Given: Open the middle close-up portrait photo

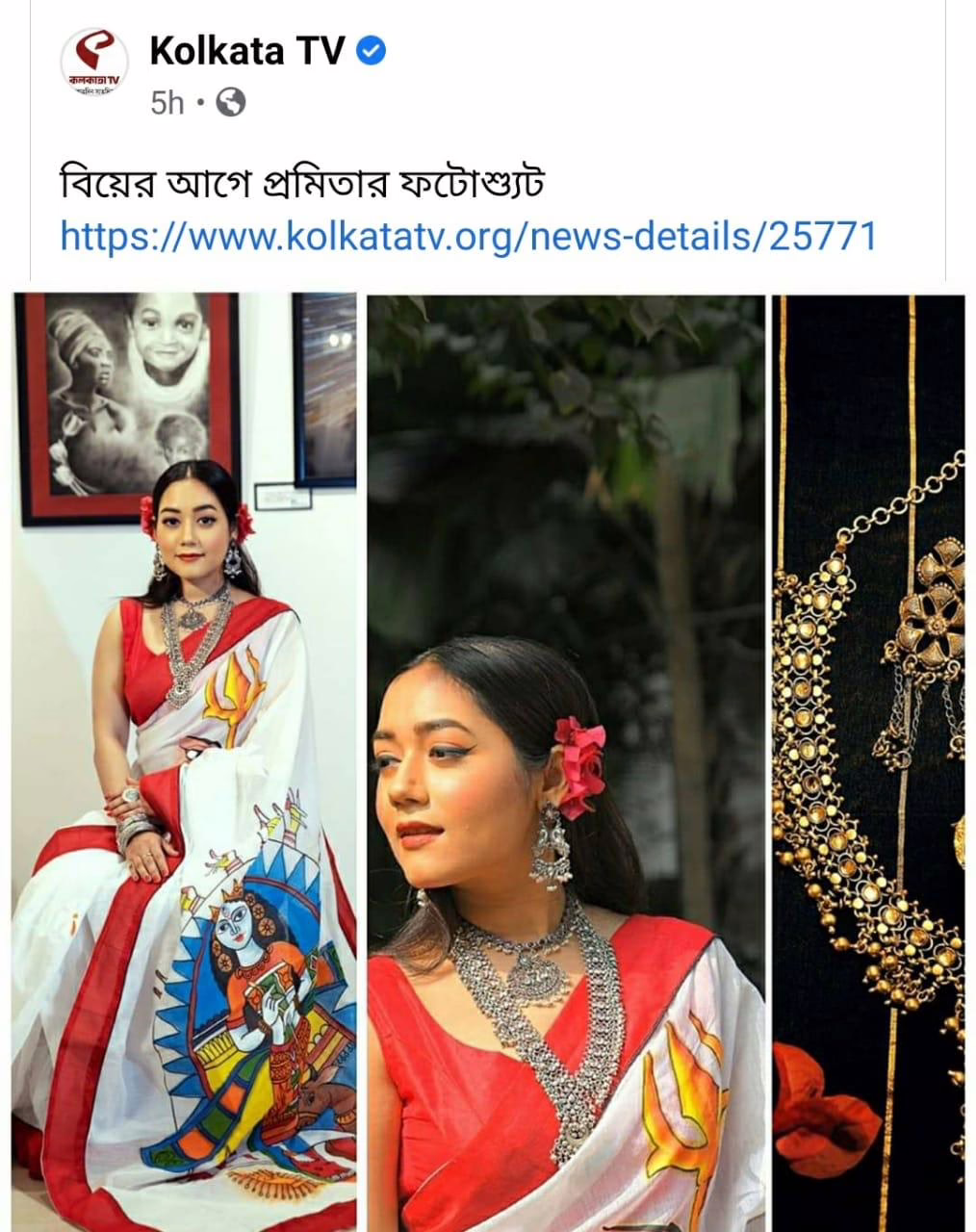Looking at the screenshot, I should (566, 760).
